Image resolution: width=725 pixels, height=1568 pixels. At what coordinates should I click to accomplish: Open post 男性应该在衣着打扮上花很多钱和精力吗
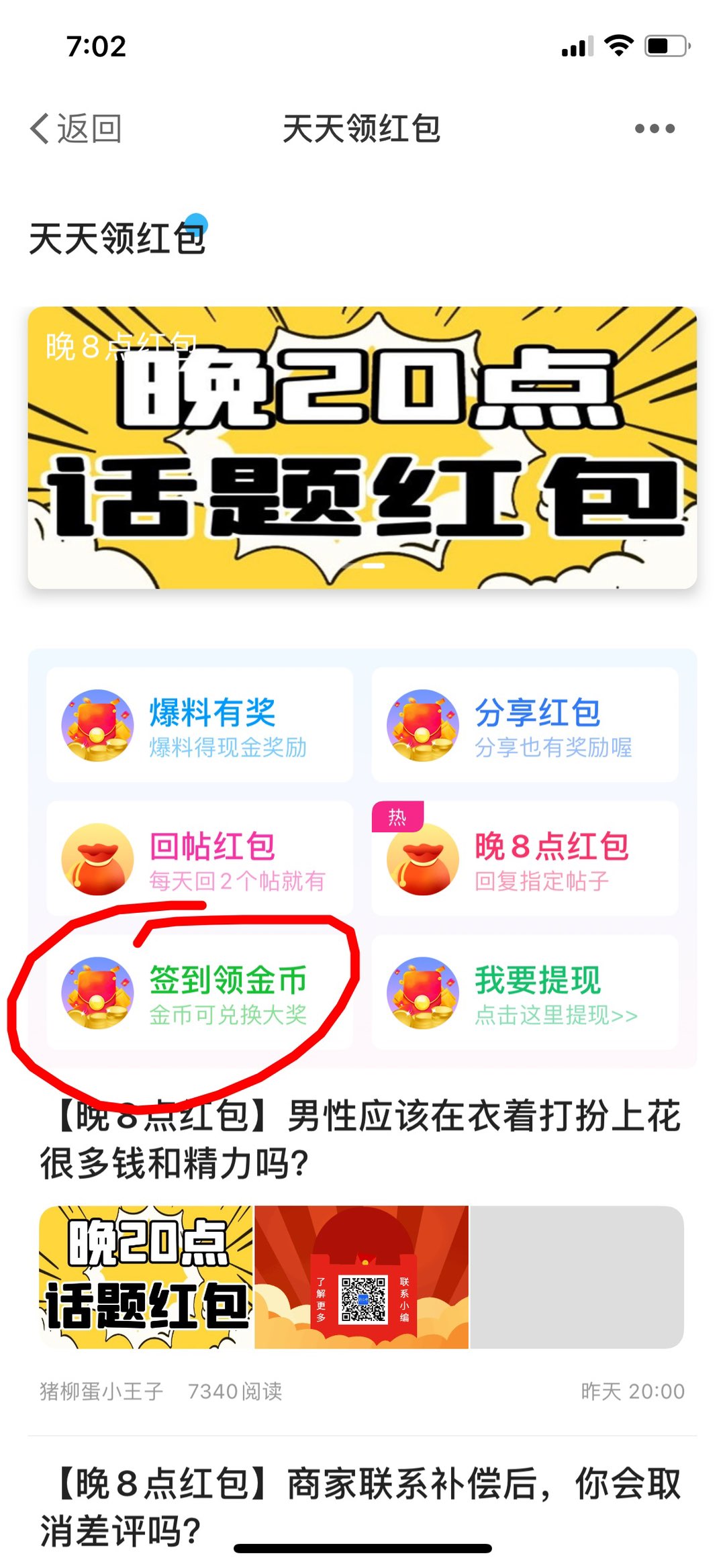tap(362, 1139)
